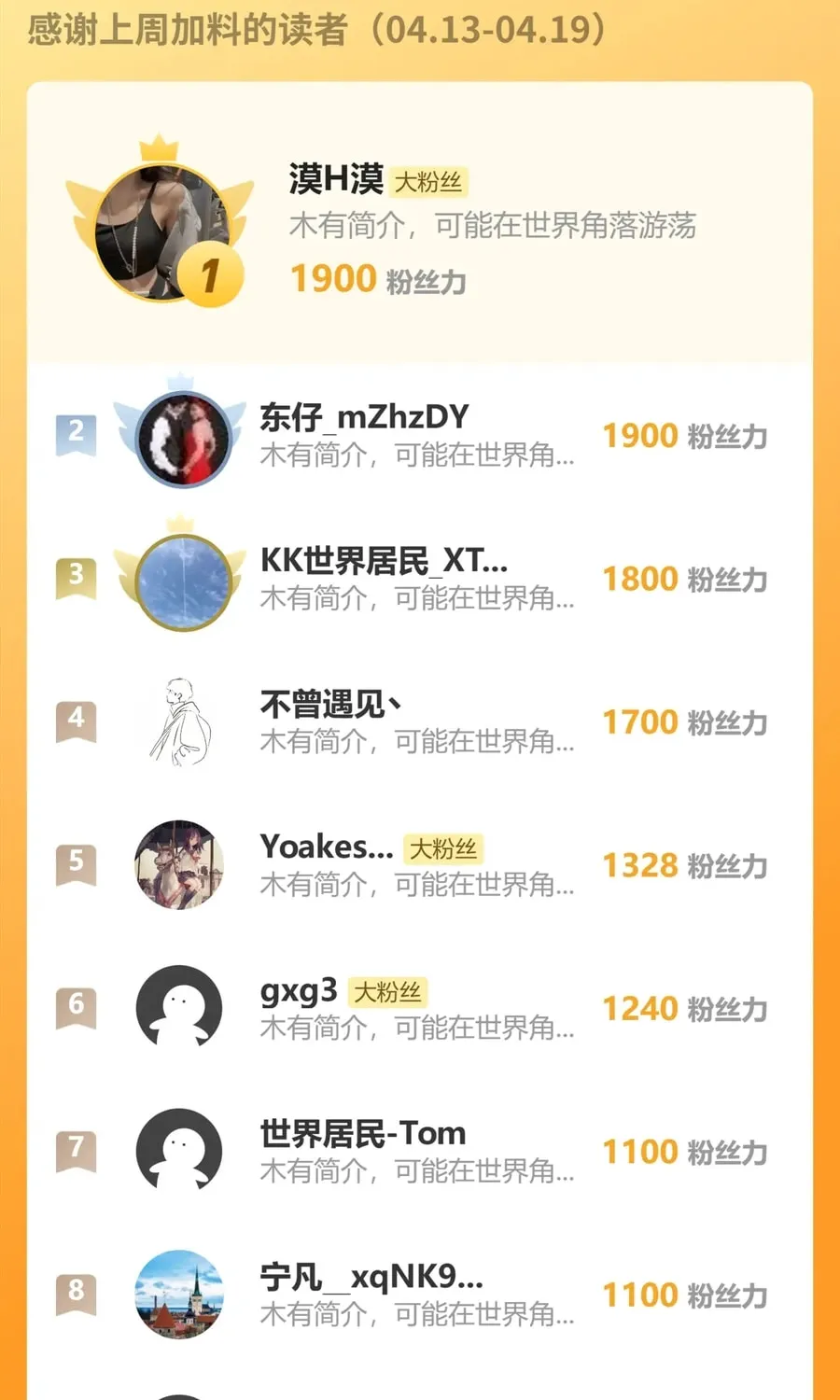840x1400 pixels.
Task: Select the gxg3 fan entry
Action: pos(420,1008)
